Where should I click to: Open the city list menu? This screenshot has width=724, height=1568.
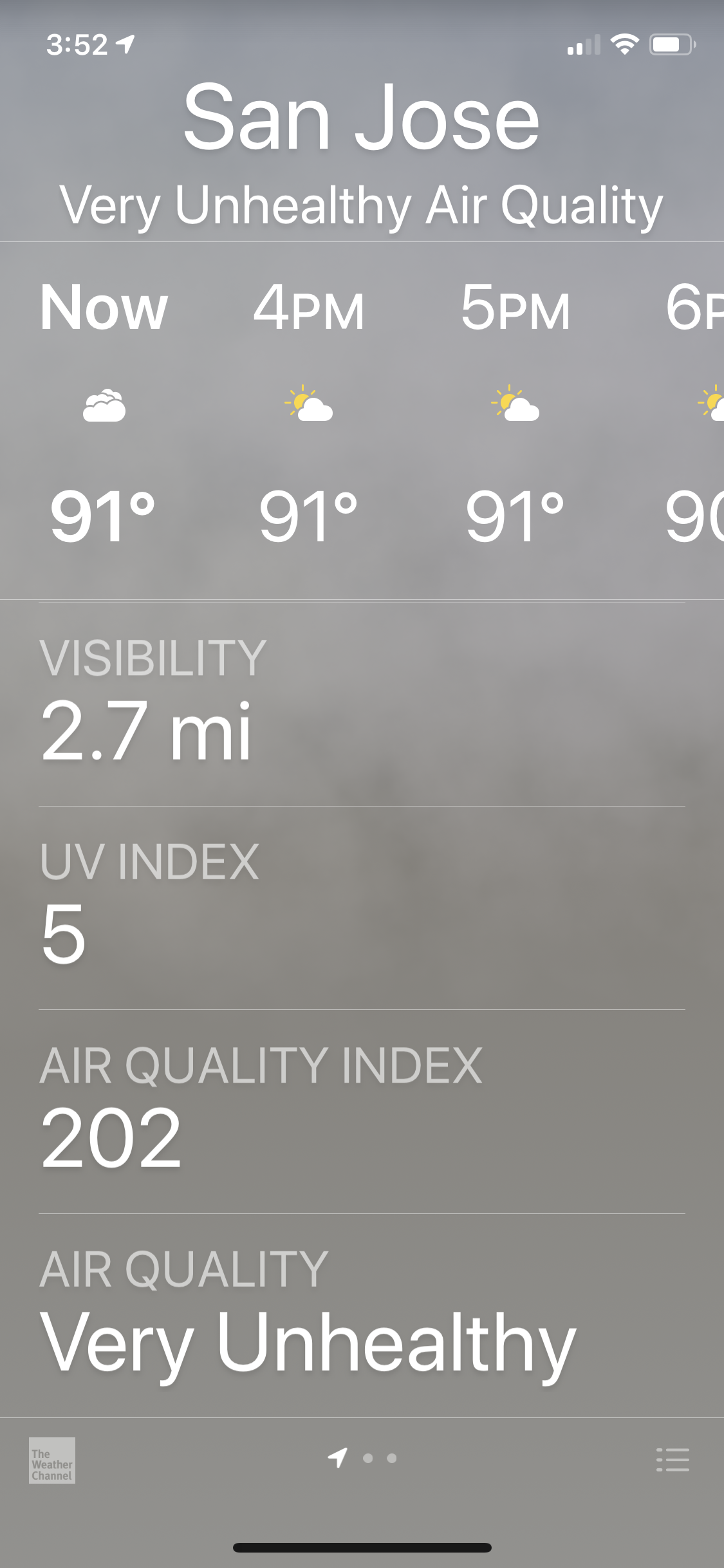point(673,1459)
